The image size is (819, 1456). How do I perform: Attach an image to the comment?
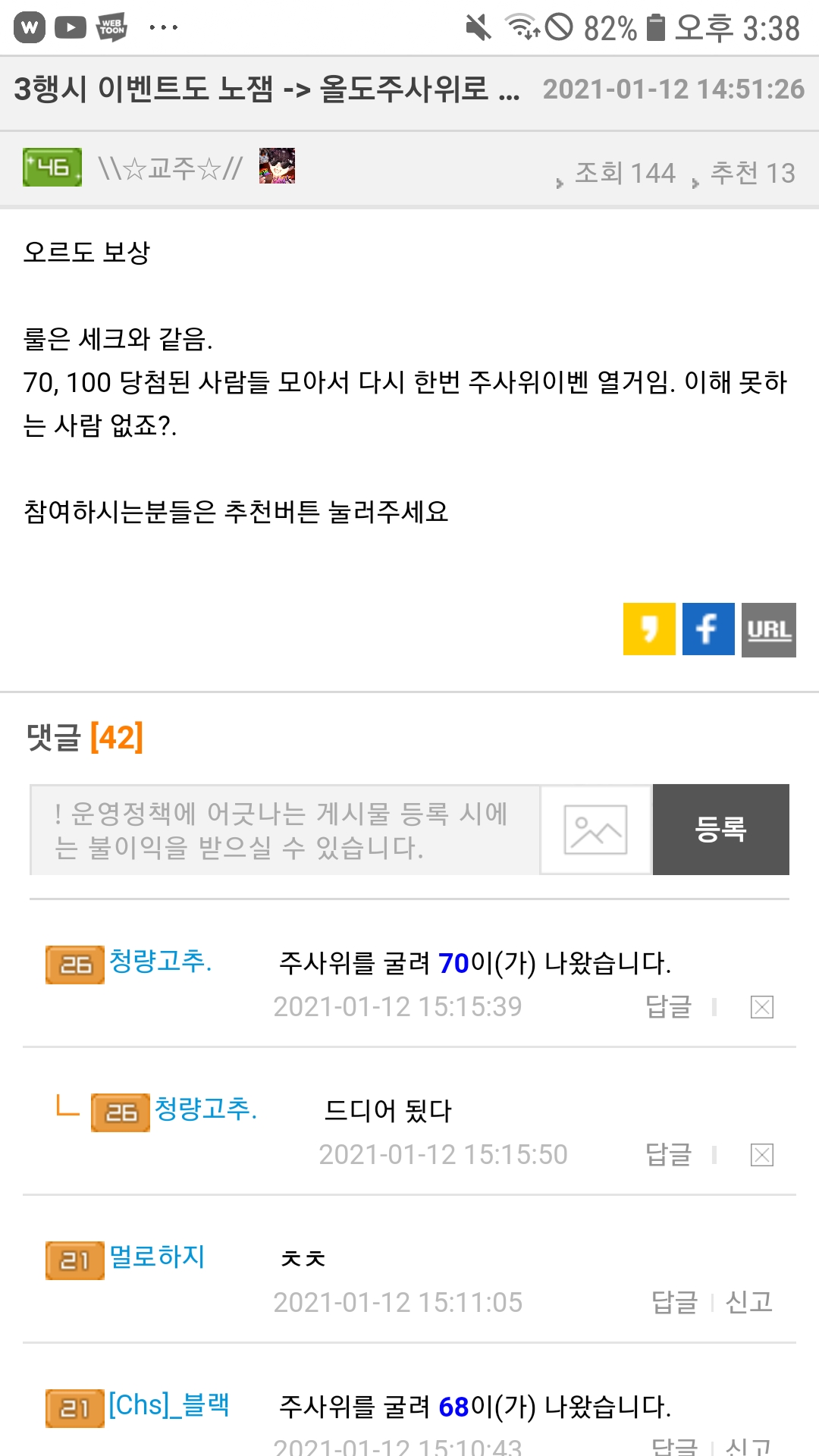coord(596,830)
